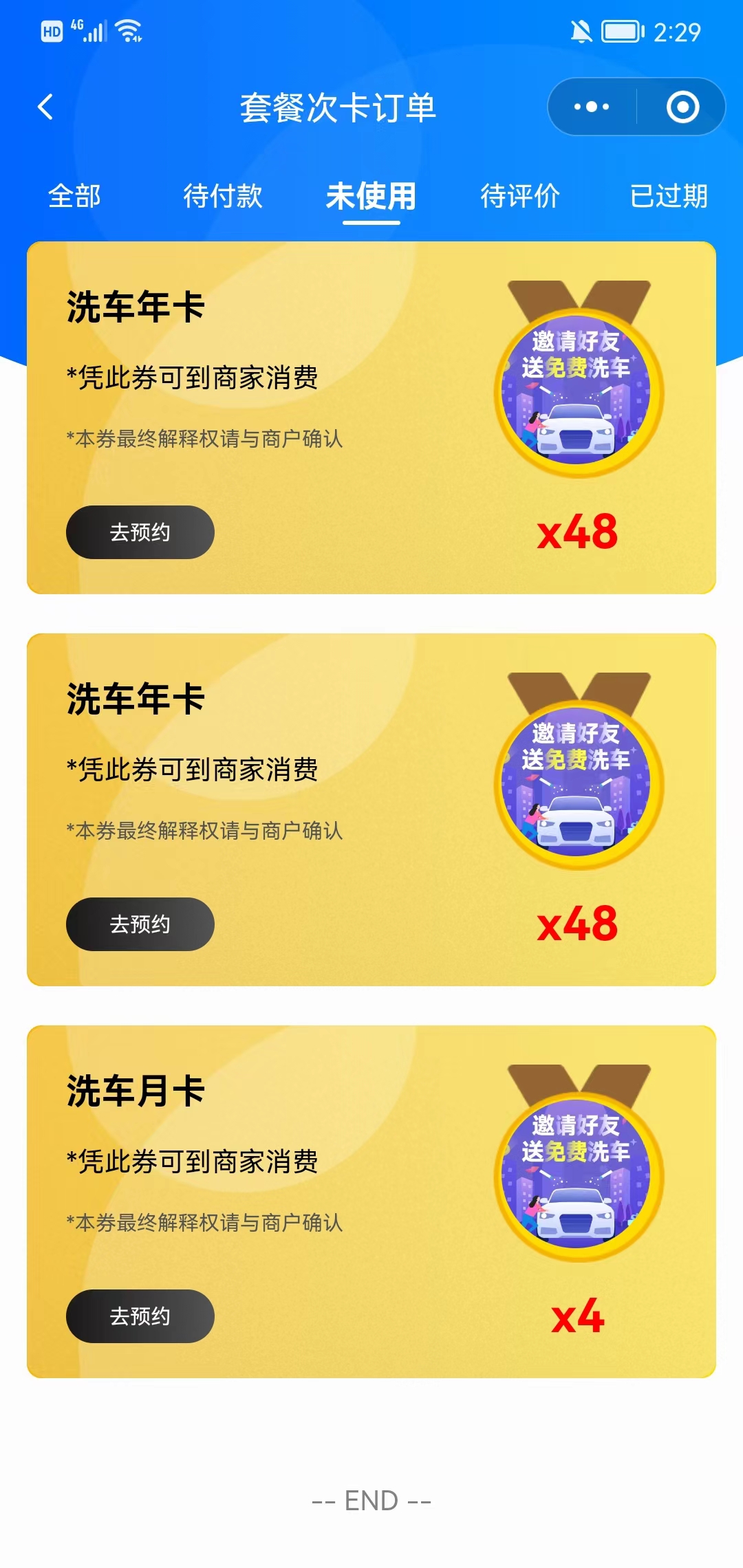Tap 去预约 on the first 洗车年卡

coord(139,532)
